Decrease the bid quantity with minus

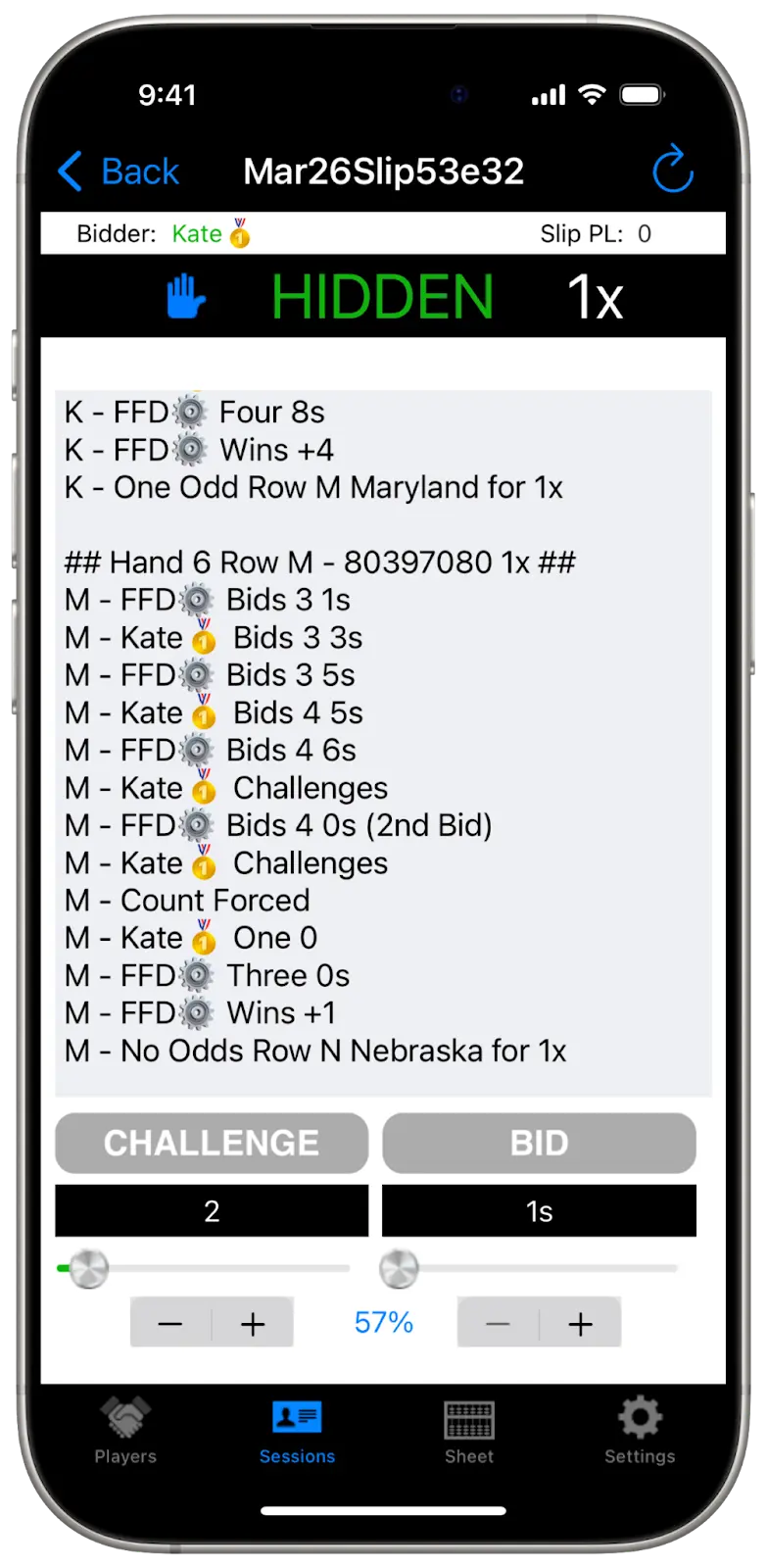(170, 1324)
